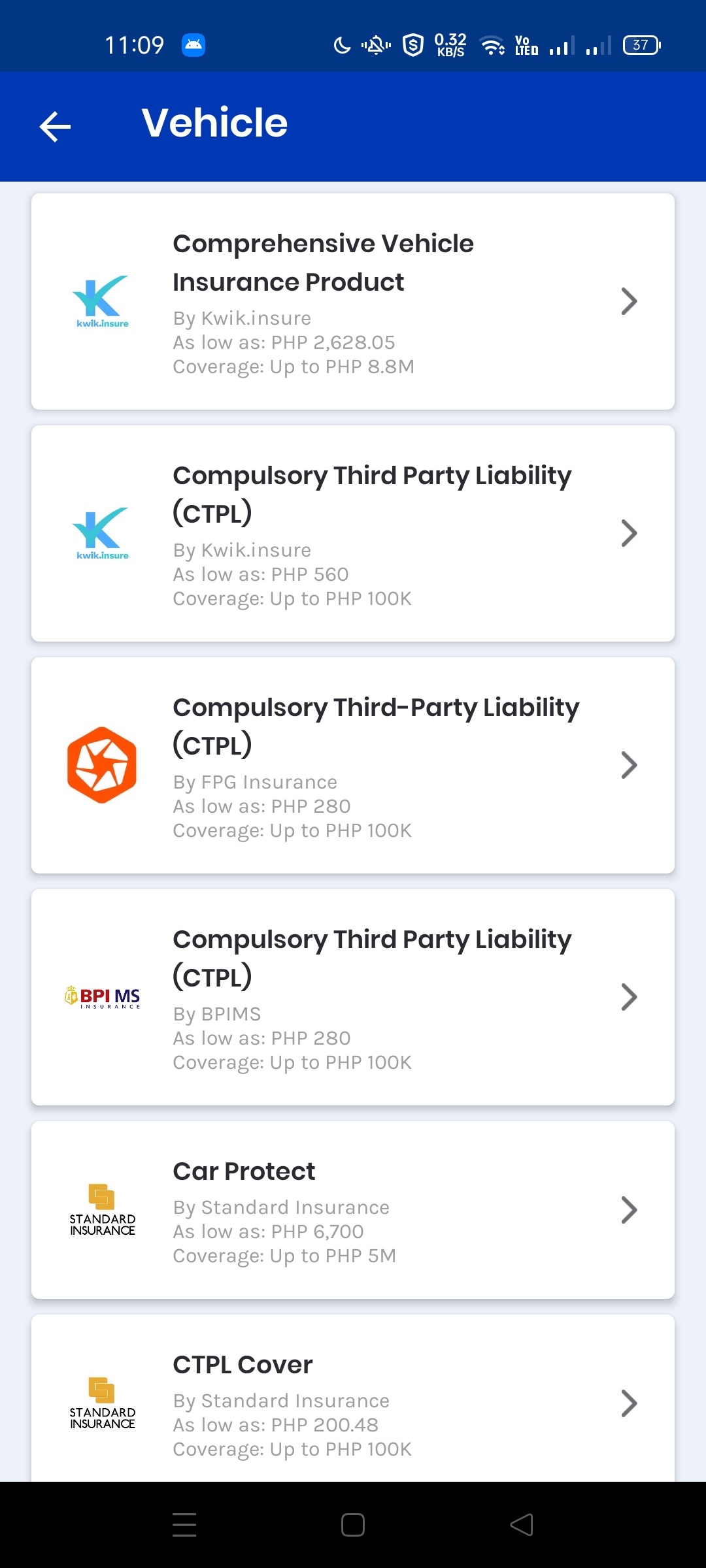Tap the BPIMS Compulsory Third Party Liability card
The height and width of the screenshot is (1568, 706).
[x=353, y=996]
